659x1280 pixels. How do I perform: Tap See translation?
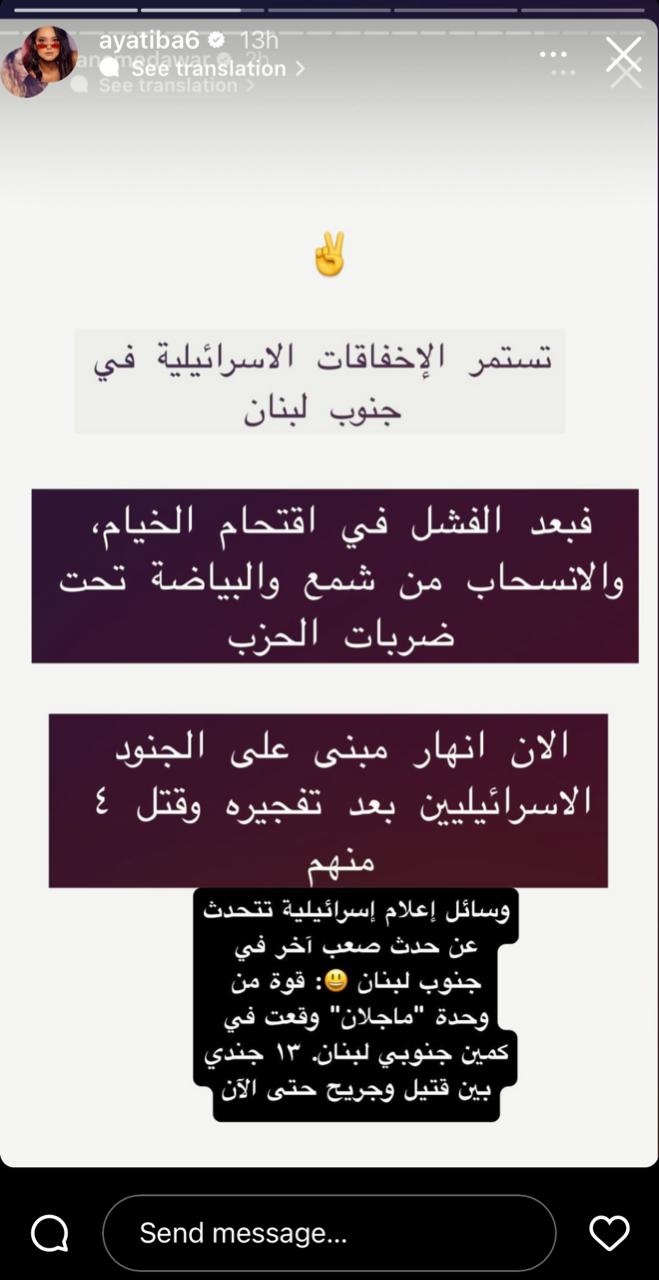pos(208,68)
